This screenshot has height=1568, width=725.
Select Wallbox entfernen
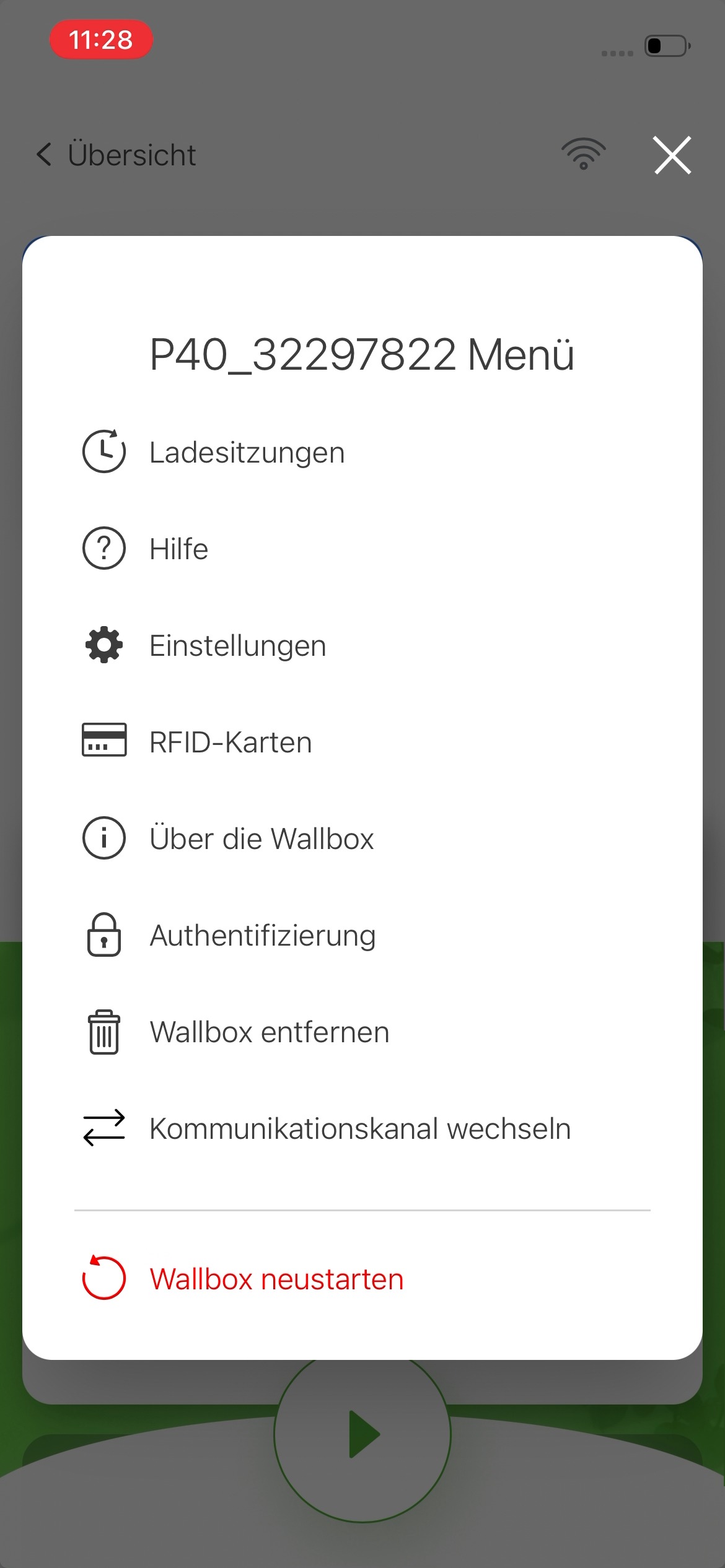point(270,1032)
